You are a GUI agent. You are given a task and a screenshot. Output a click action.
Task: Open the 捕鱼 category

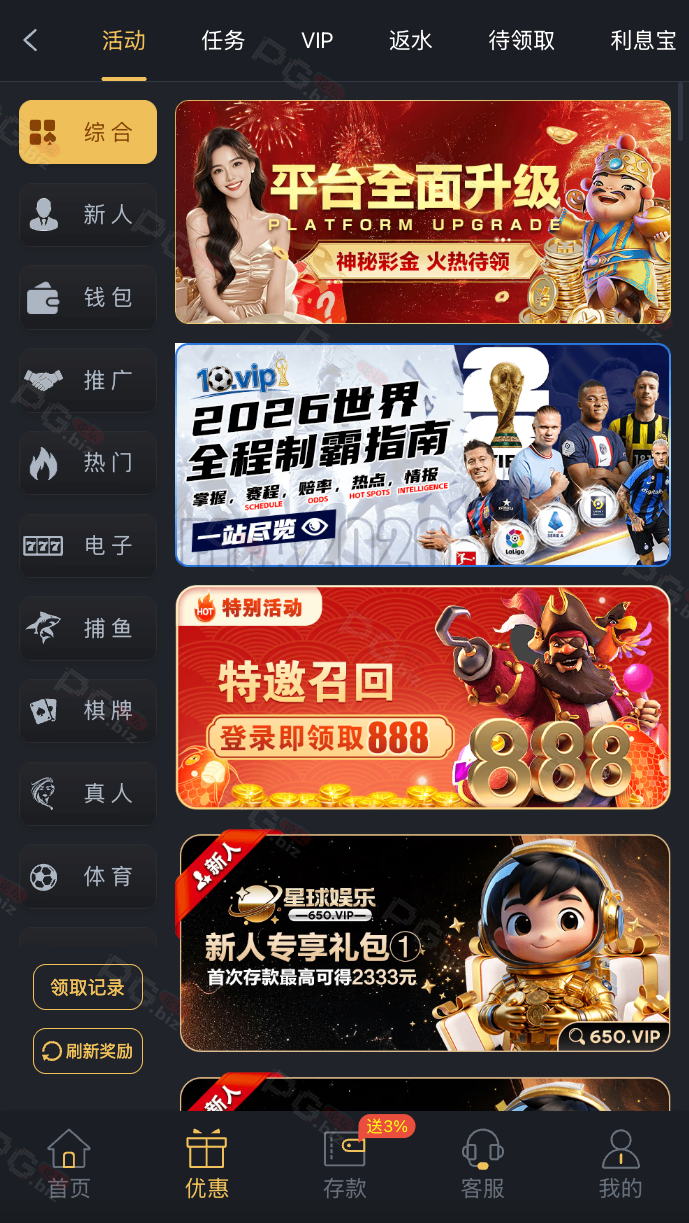(x=88, y=629)
